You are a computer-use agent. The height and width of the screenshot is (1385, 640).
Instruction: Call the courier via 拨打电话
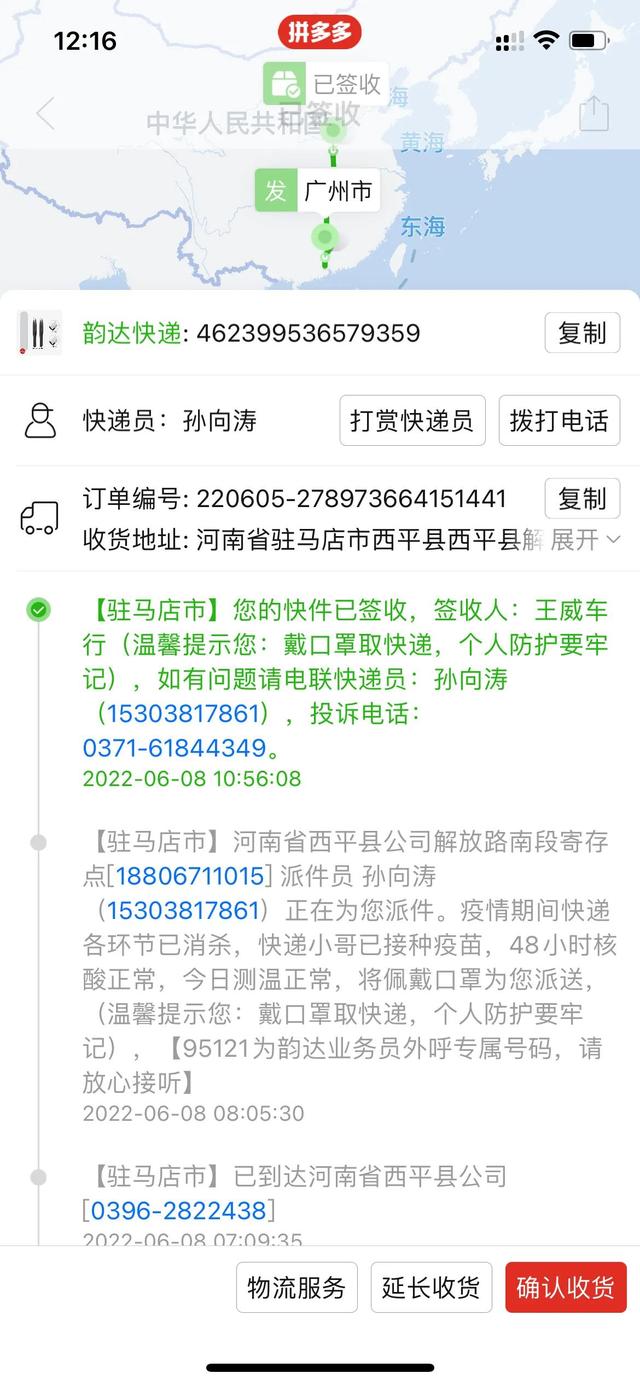coord(559,420)
